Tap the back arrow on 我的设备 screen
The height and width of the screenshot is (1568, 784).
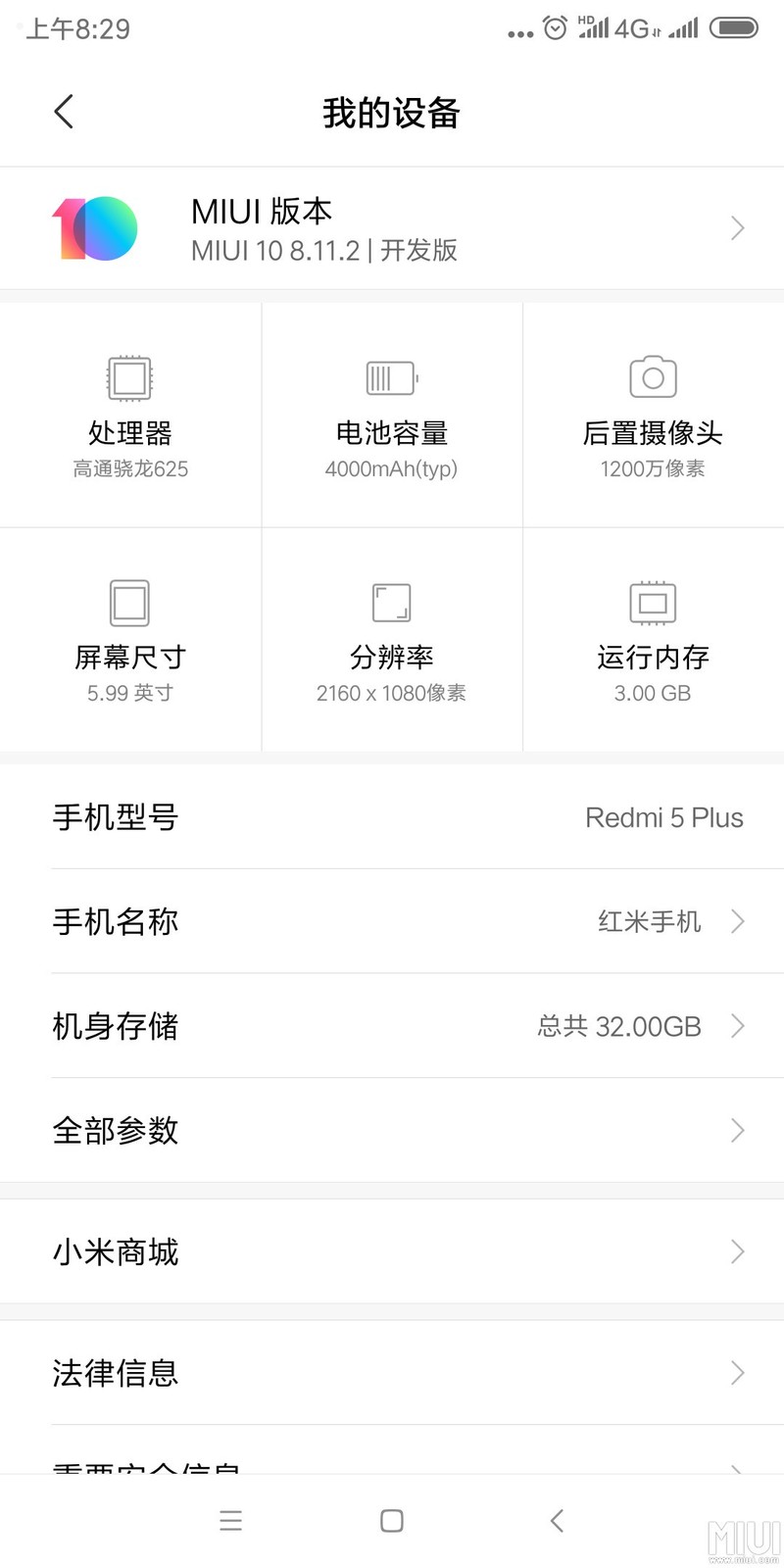(x=63, y=112)
